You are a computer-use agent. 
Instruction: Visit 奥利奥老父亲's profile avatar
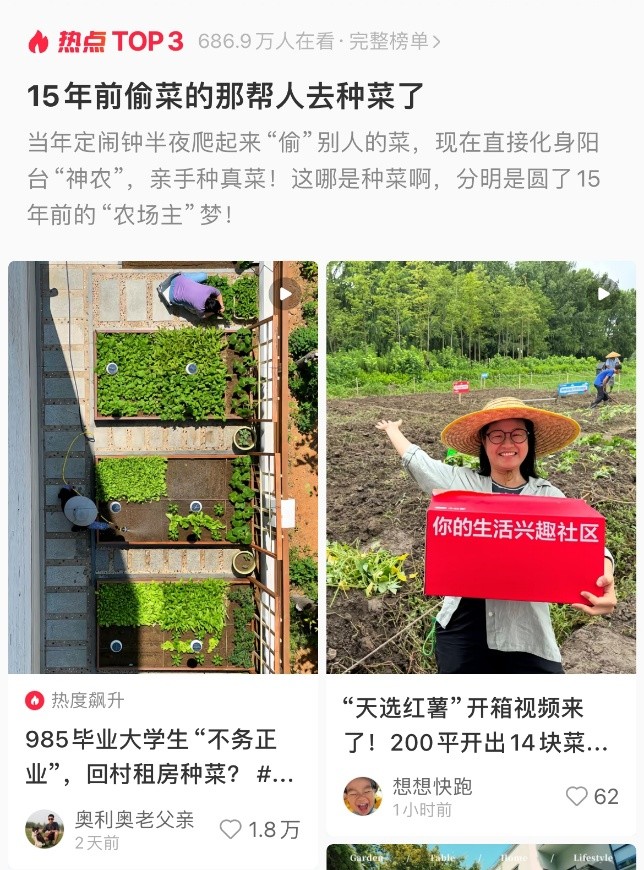tap(44, 829)
